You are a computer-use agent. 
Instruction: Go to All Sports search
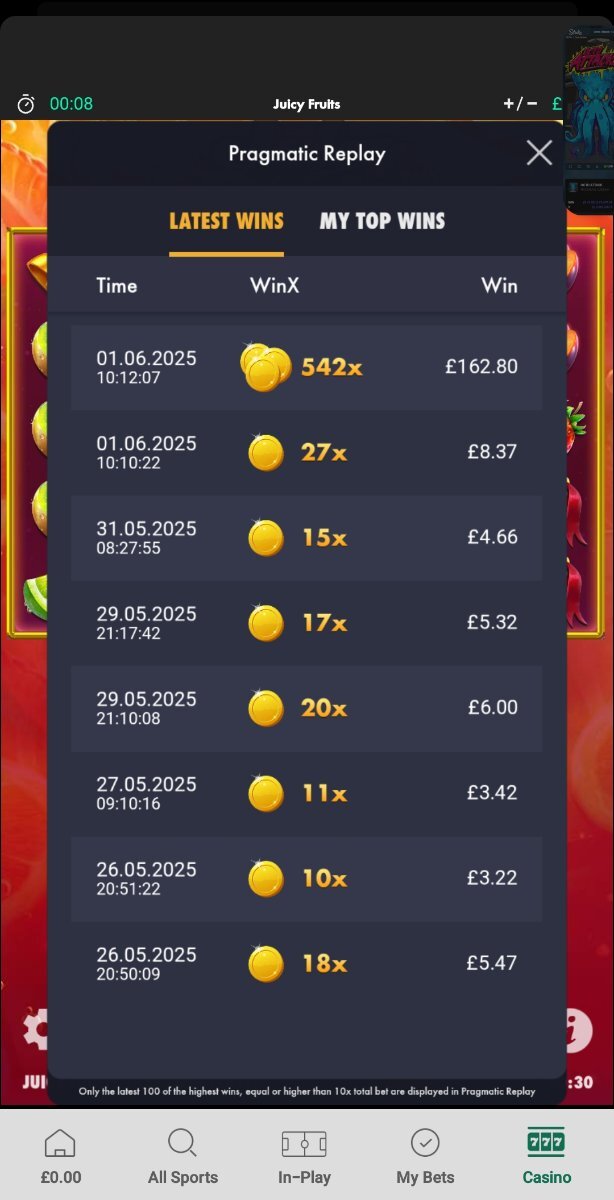click(183, 1155)
